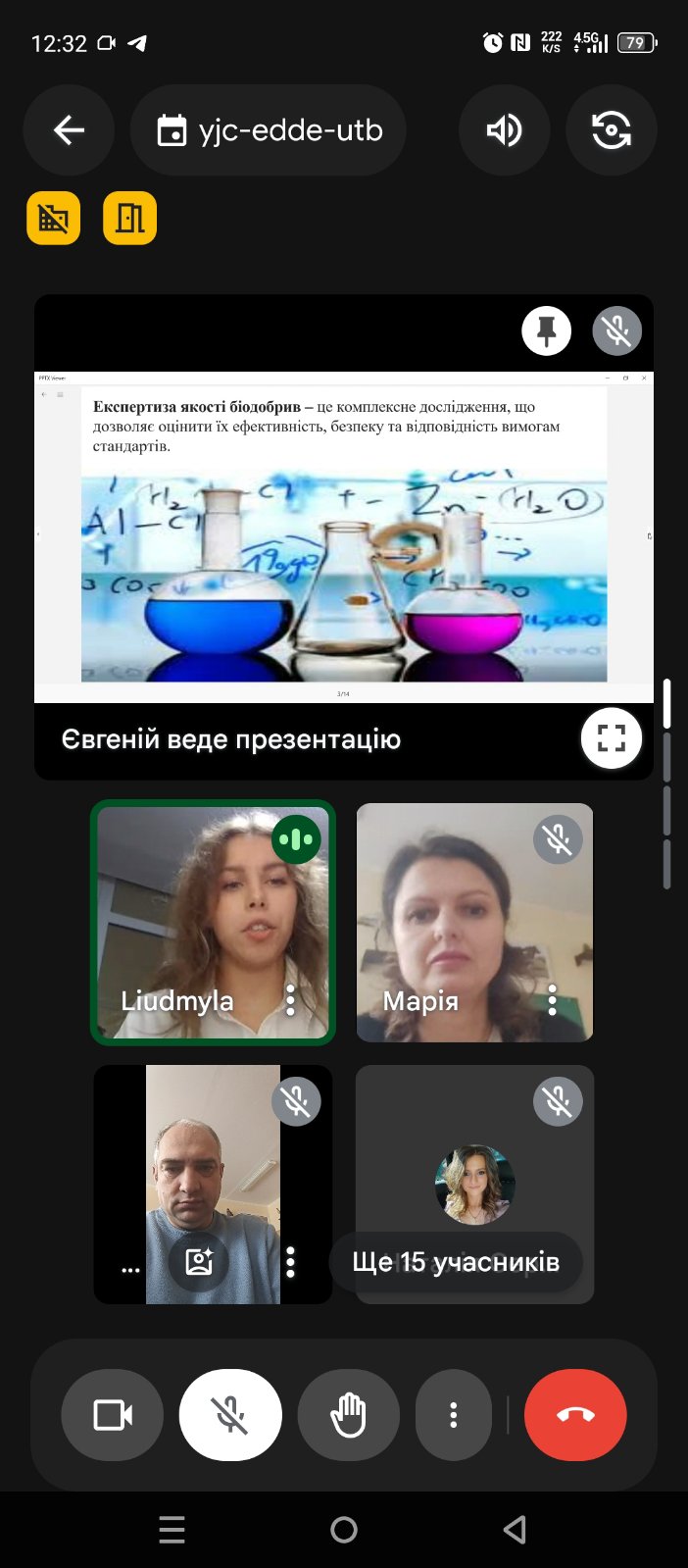688x1568 pixels.
Task: Show the 15 other participants
Action: (456, 1262)
